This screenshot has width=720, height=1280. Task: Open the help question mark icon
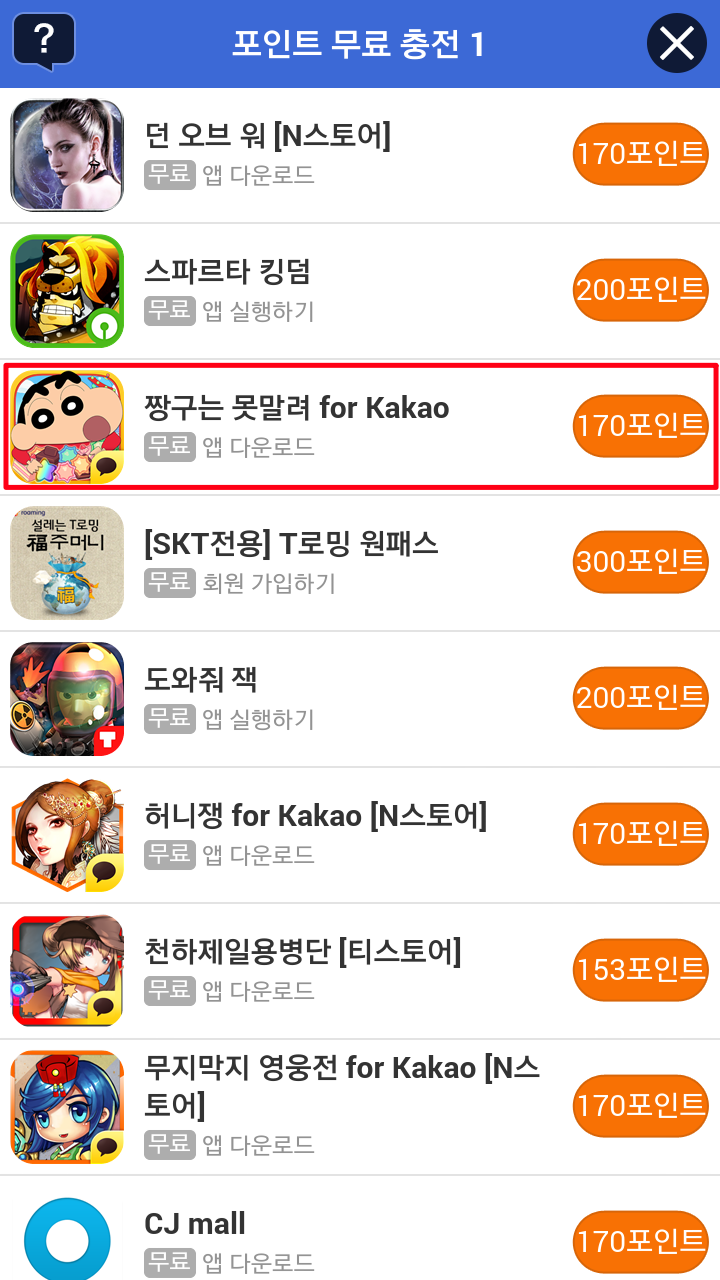(43, 41)
